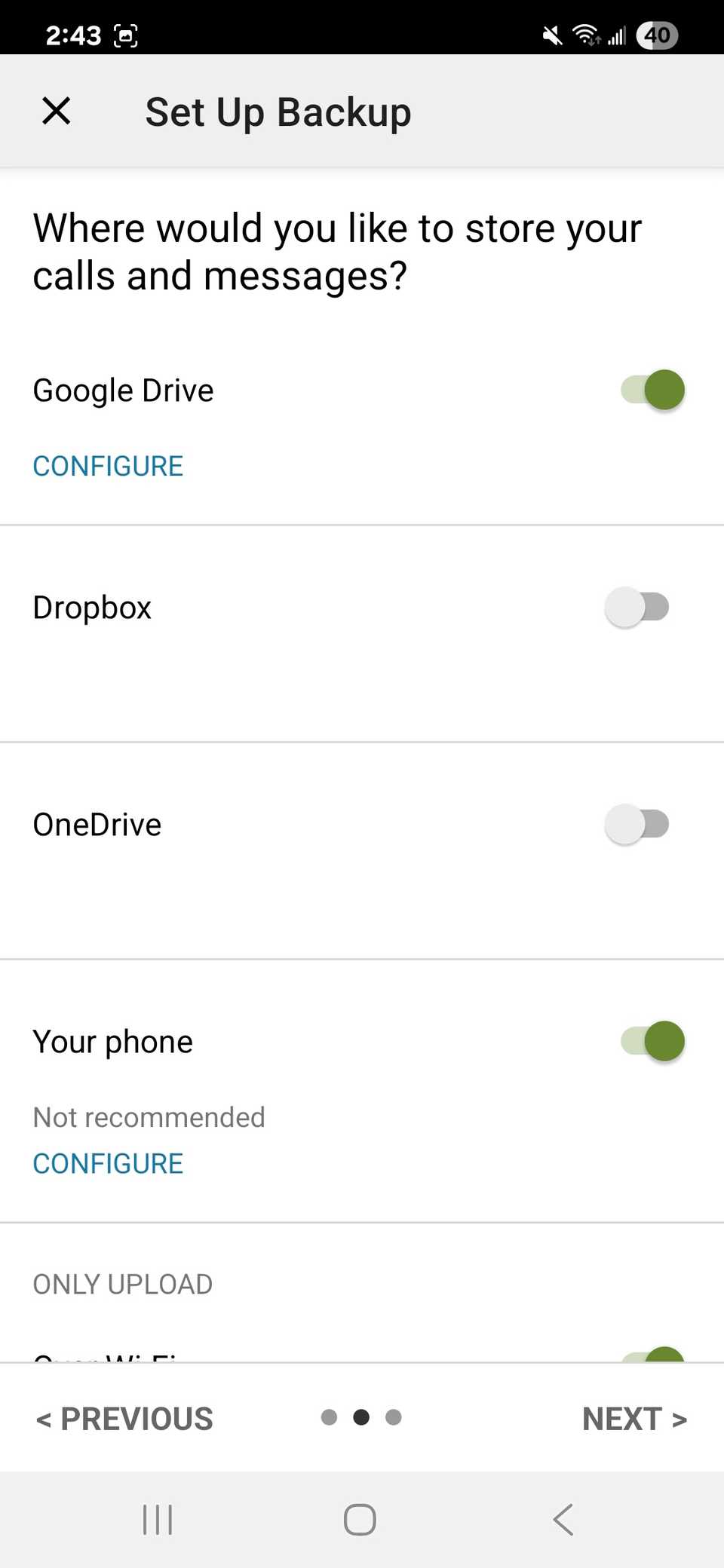Select the Not recommended label text

[149, 1116]
